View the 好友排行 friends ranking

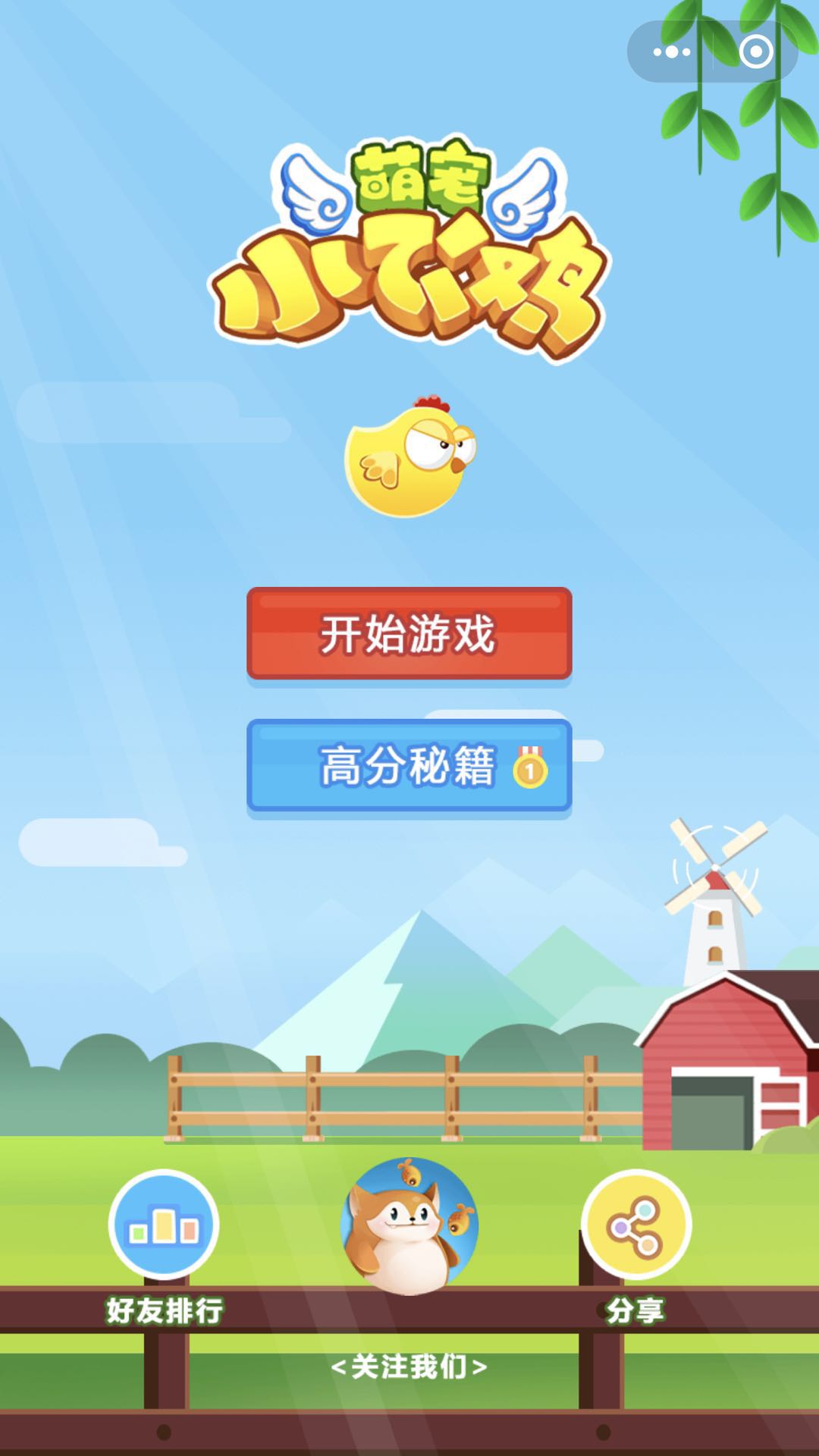pyautogui.click(x=164, y=1225)
